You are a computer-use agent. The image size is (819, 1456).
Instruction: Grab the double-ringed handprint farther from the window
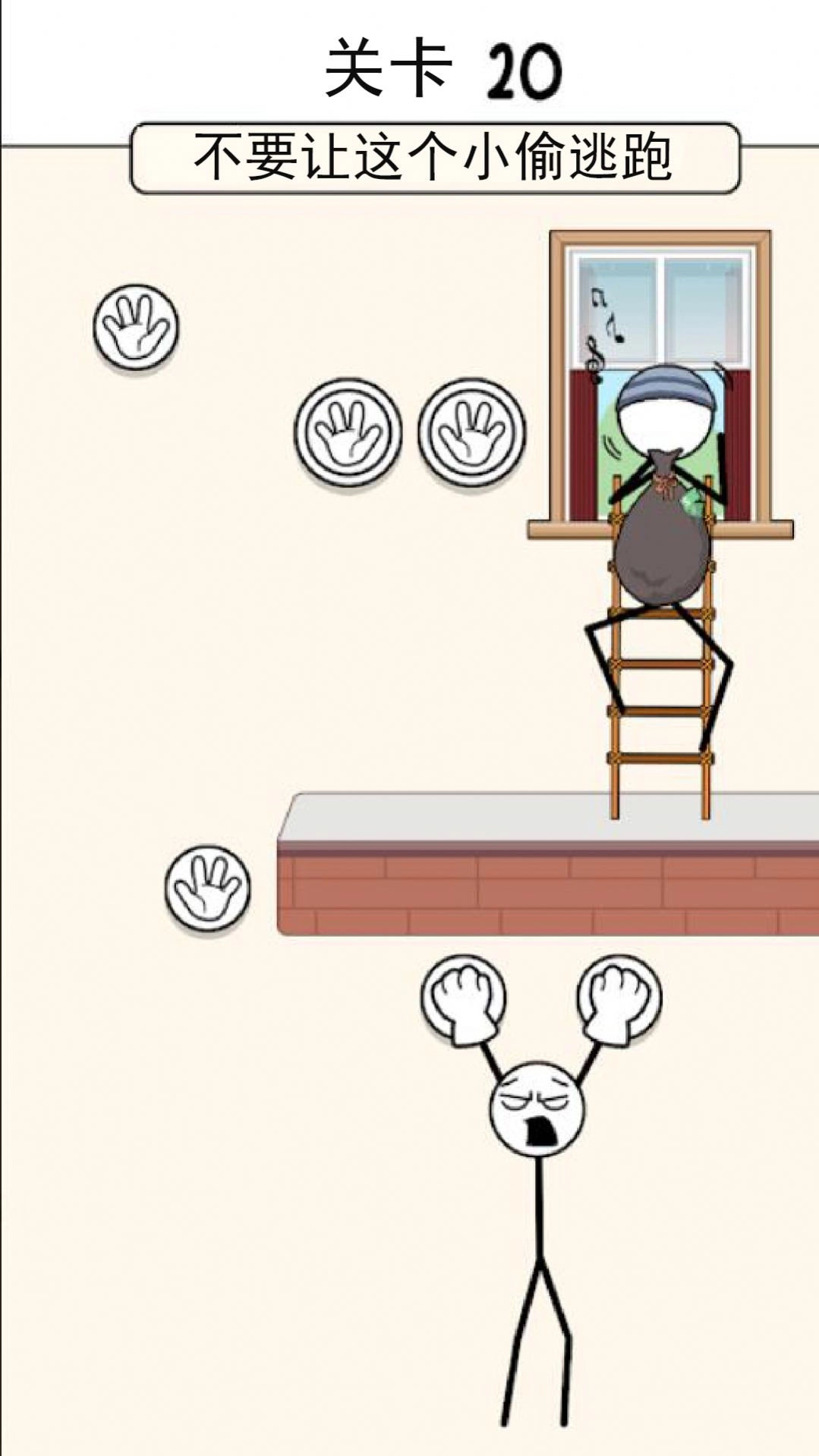(x=348, y=432)
